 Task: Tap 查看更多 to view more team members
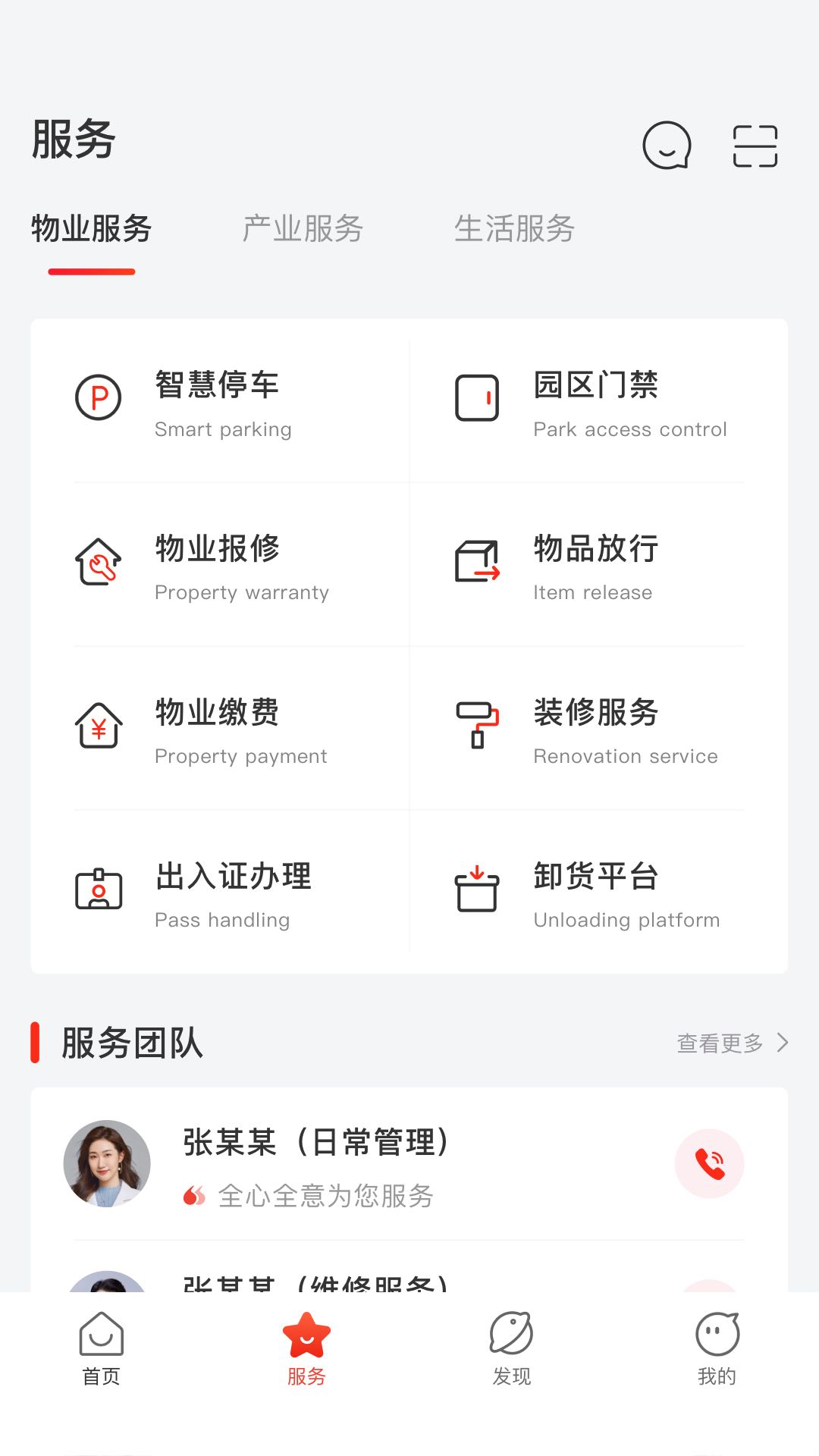(731, 1043)
